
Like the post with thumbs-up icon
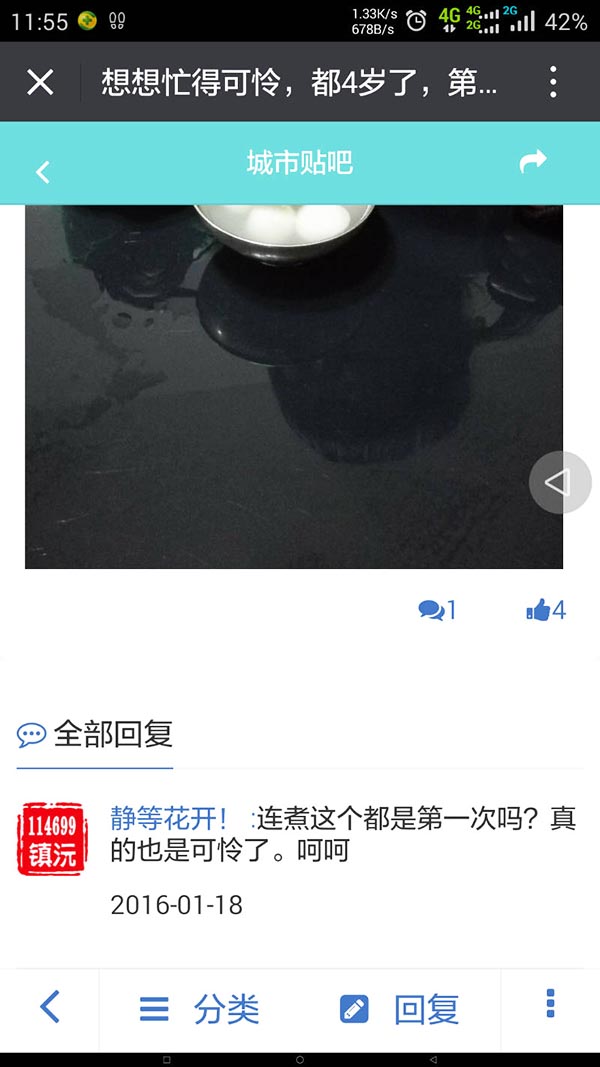point(546,610)
